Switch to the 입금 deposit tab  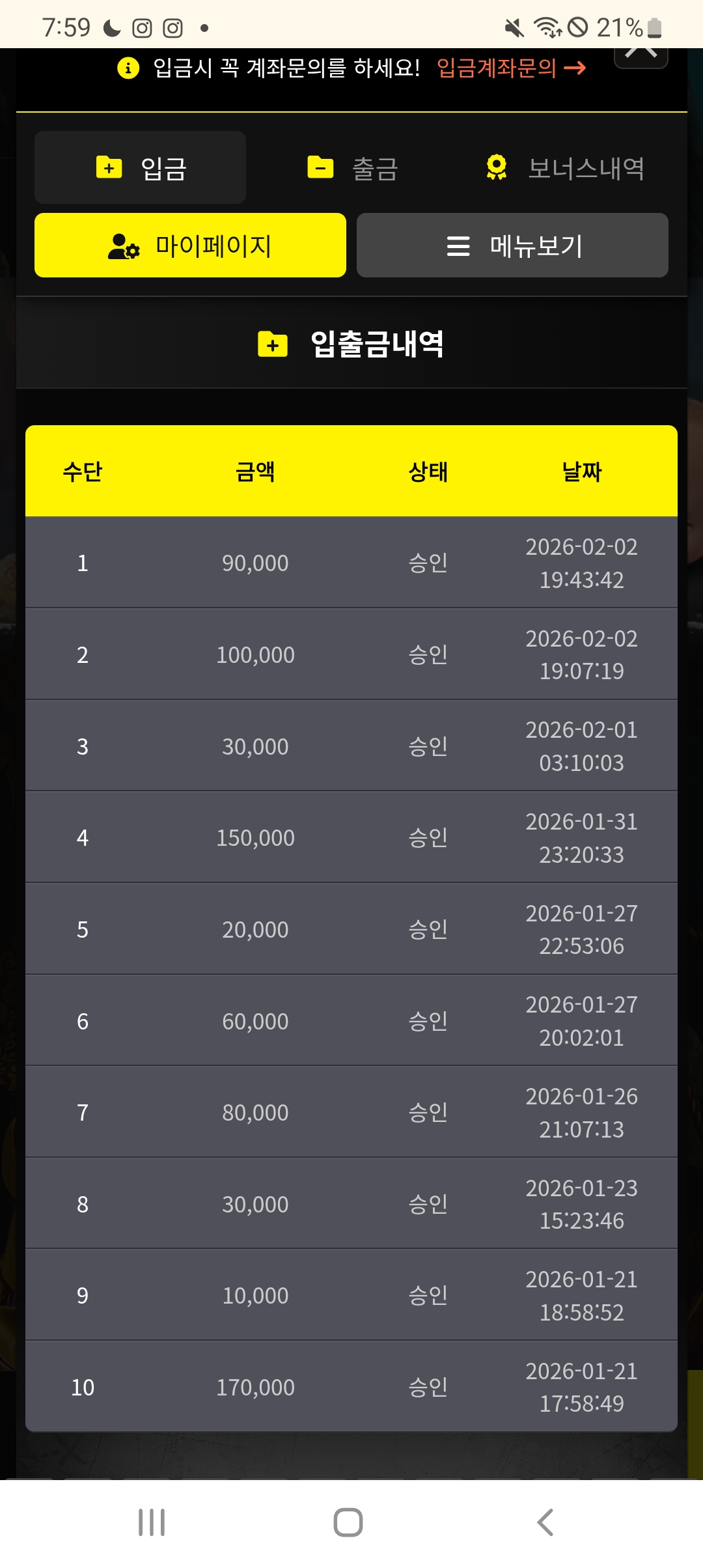pyautogui.click(x=141, y=168)
